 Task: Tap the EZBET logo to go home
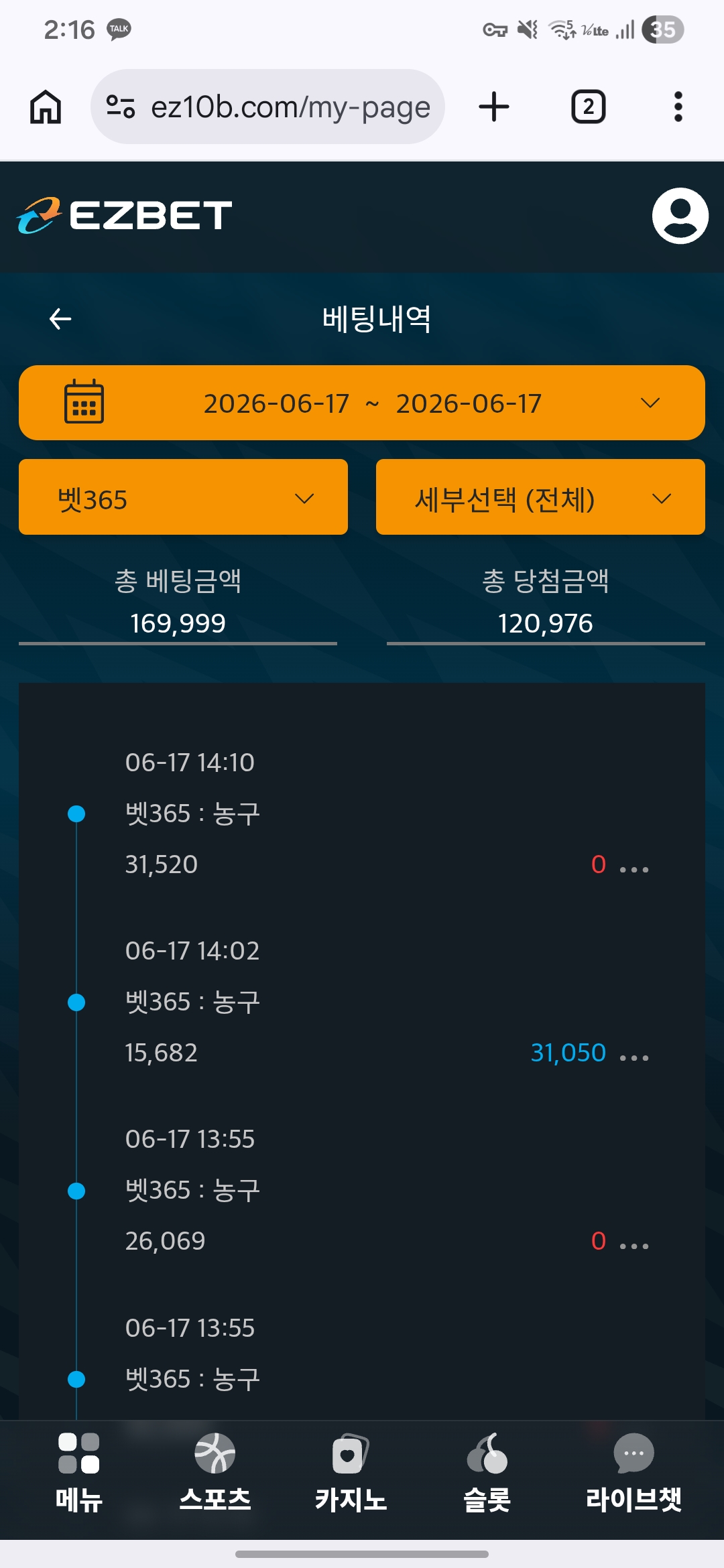(125, 216)
